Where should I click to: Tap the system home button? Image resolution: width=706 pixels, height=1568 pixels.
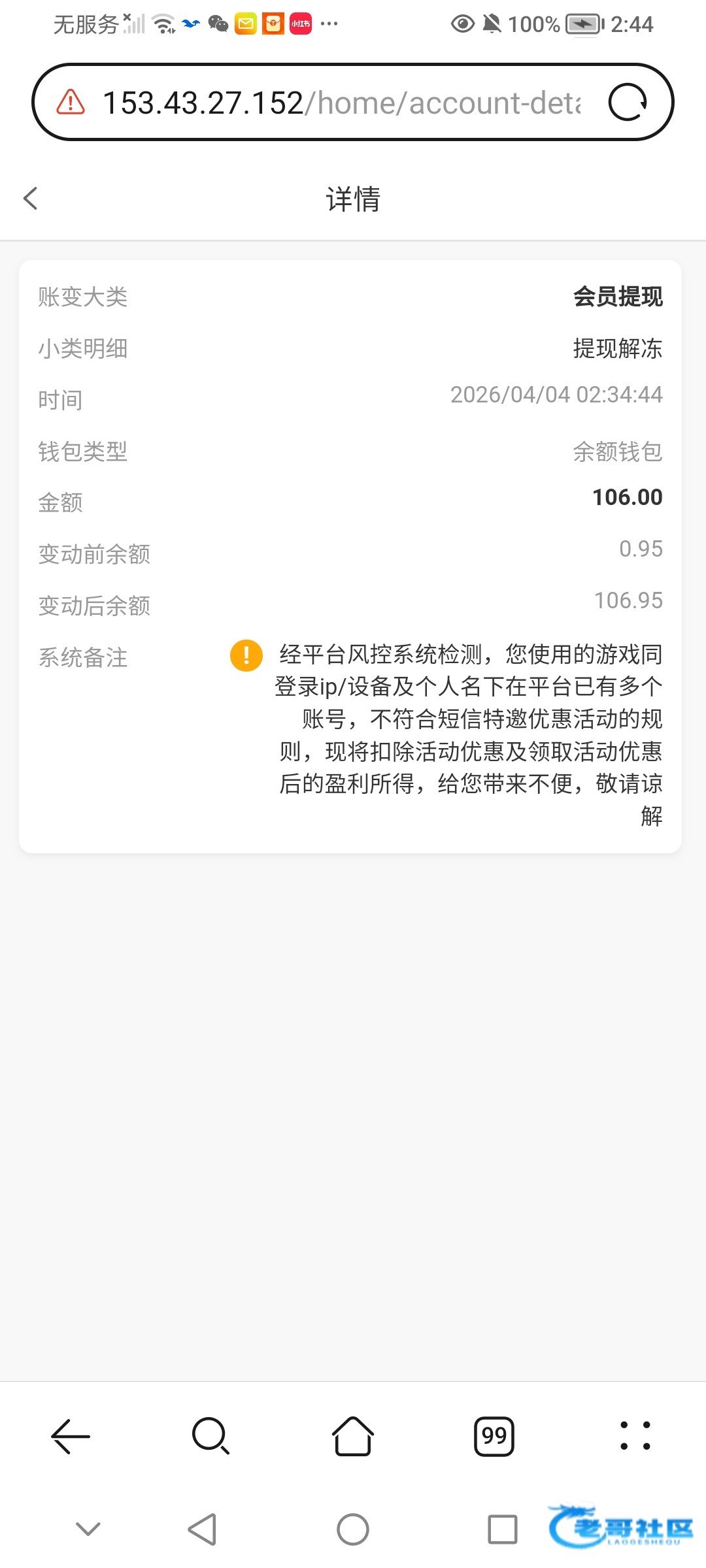(x=353, y=1529)
